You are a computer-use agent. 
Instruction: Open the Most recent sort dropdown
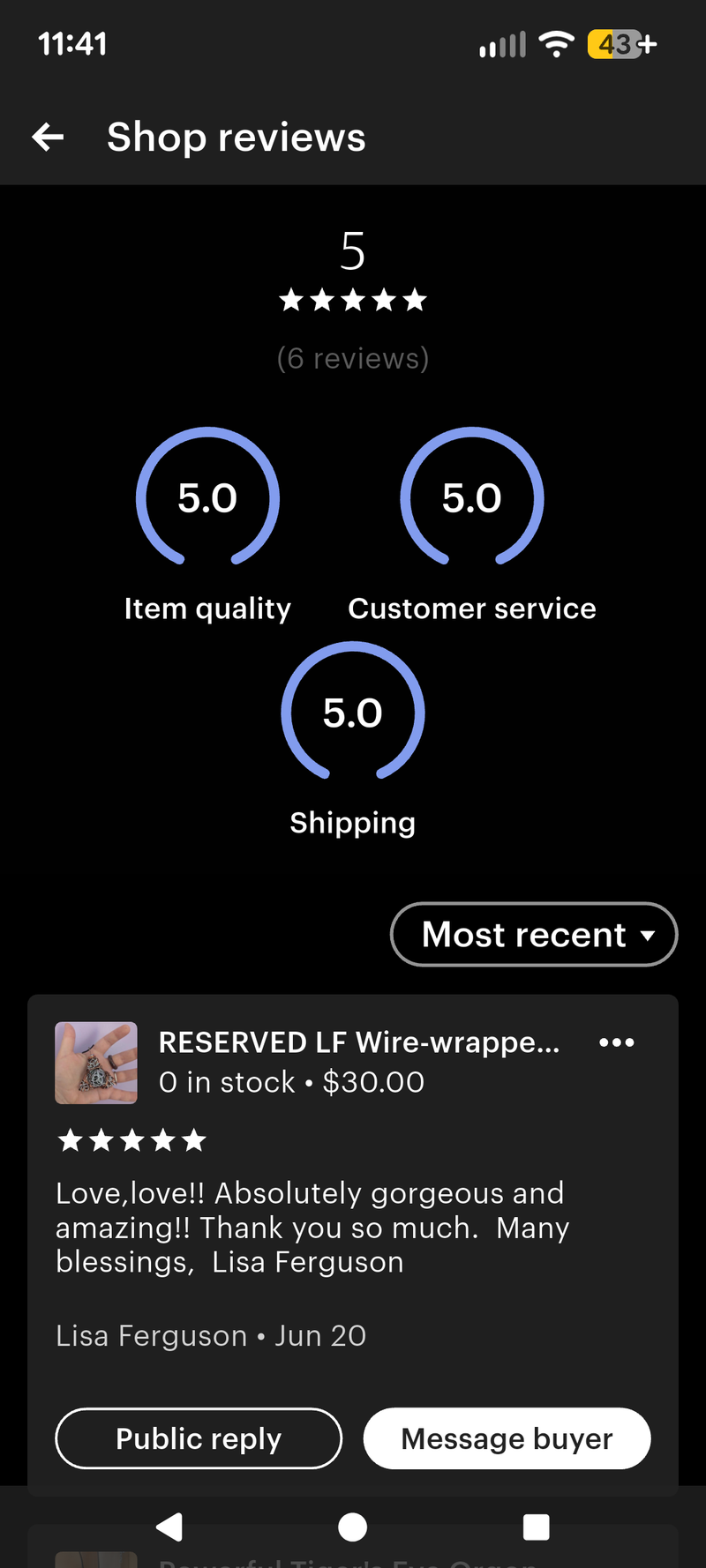point(534,934)
